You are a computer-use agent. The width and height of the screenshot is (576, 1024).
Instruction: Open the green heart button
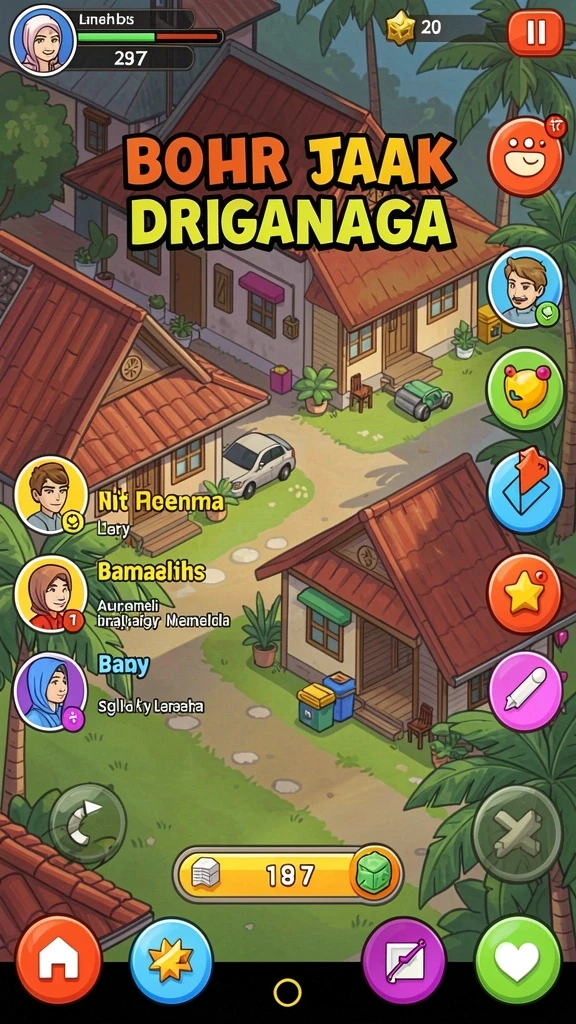[518, 959]
